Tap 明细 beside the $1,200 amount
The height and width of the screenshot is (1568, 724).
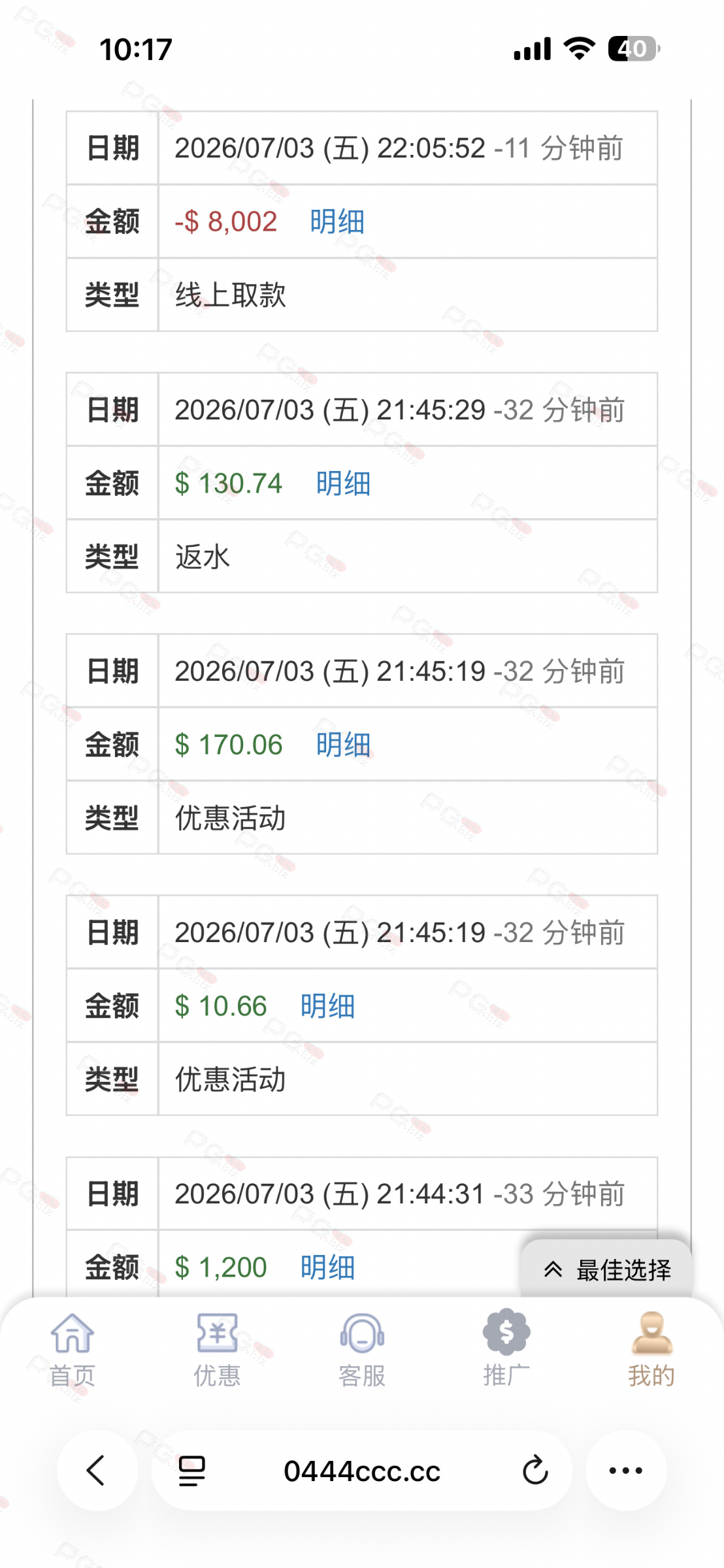[x=327, y=1267]
